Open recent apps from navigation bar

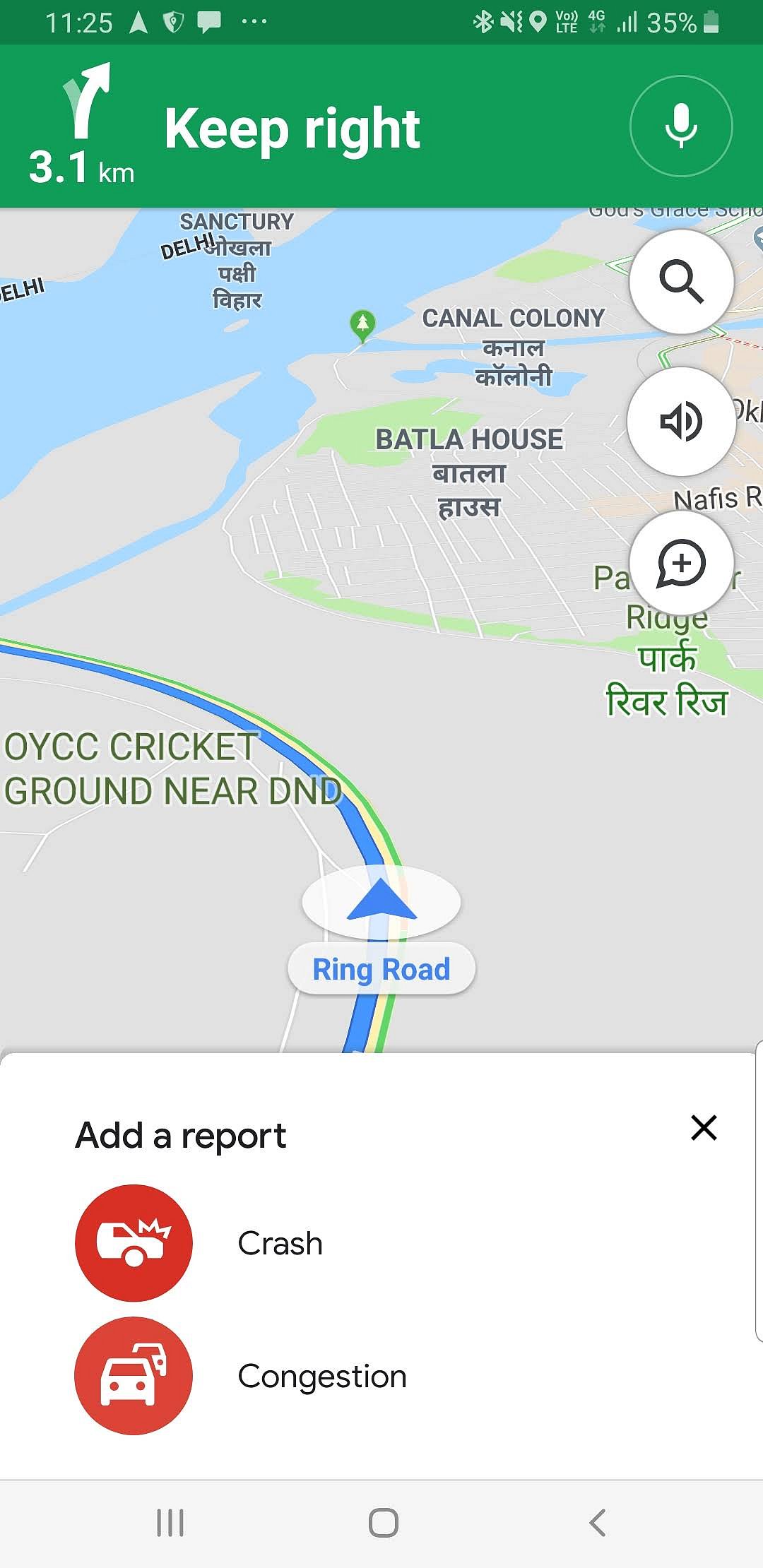pyautogui.click(x=170, y=1523)
